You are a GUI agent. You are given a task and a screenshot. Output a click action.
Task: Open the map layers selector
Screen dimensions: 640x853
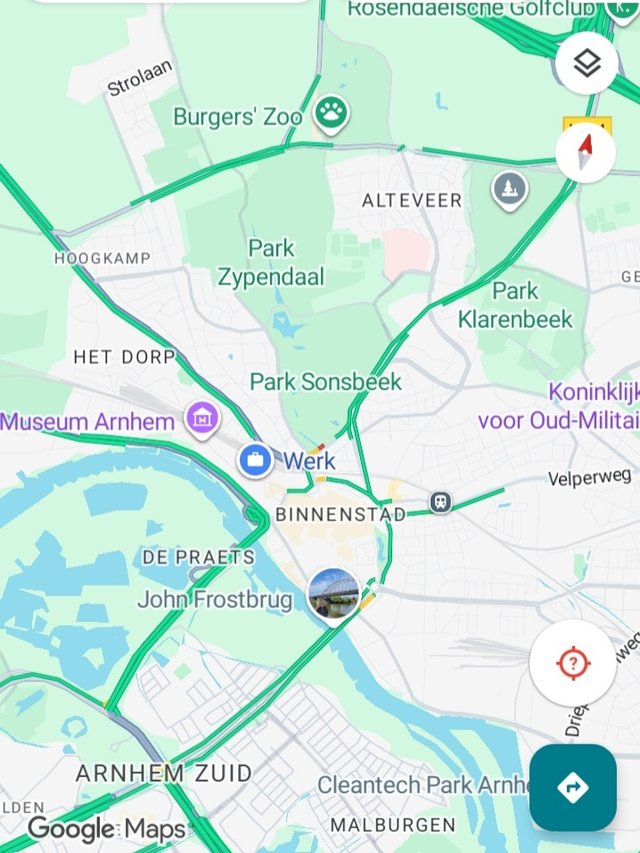[586, 64]
